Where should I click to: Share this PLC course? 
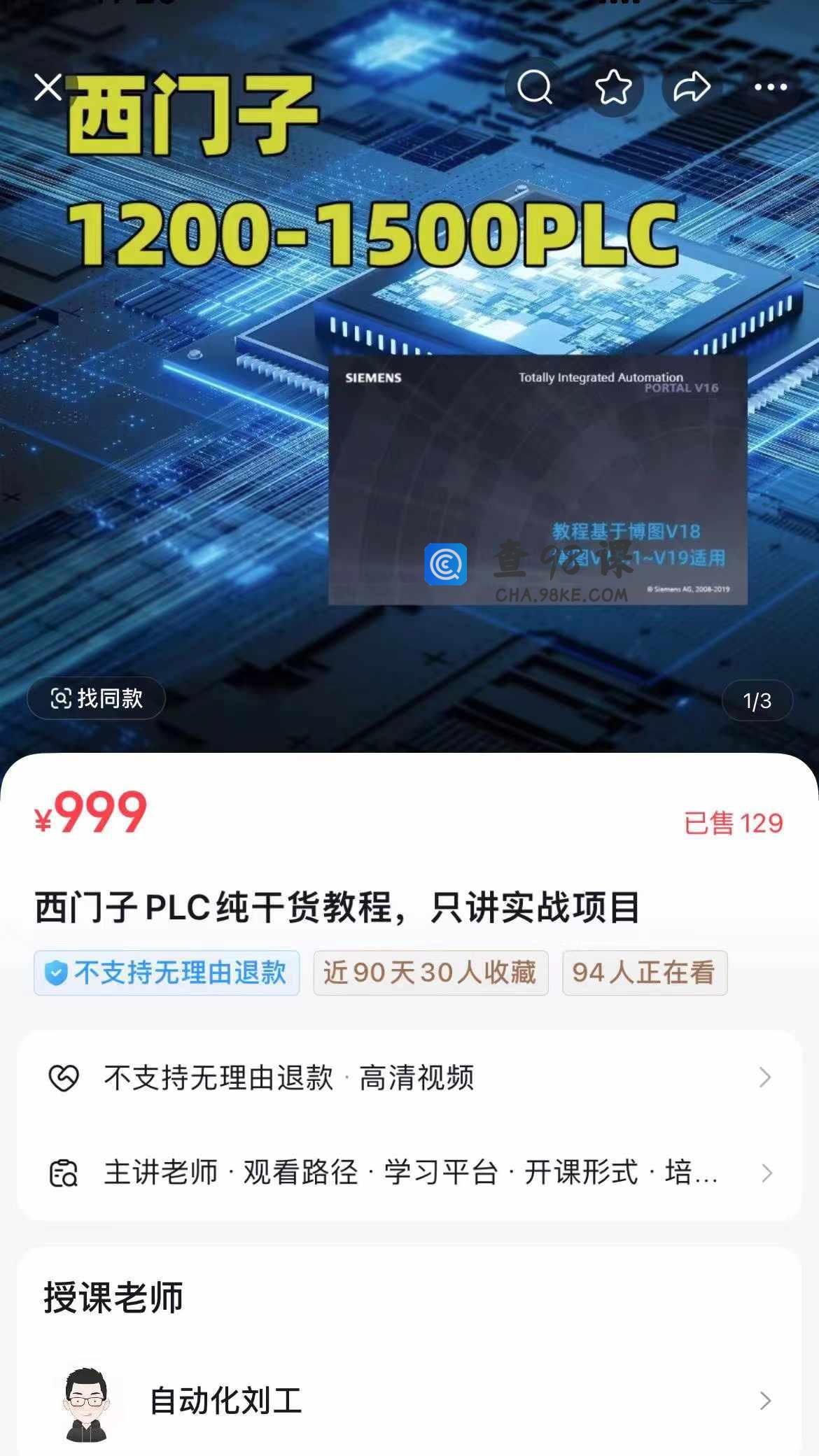(x=692, y=87)
